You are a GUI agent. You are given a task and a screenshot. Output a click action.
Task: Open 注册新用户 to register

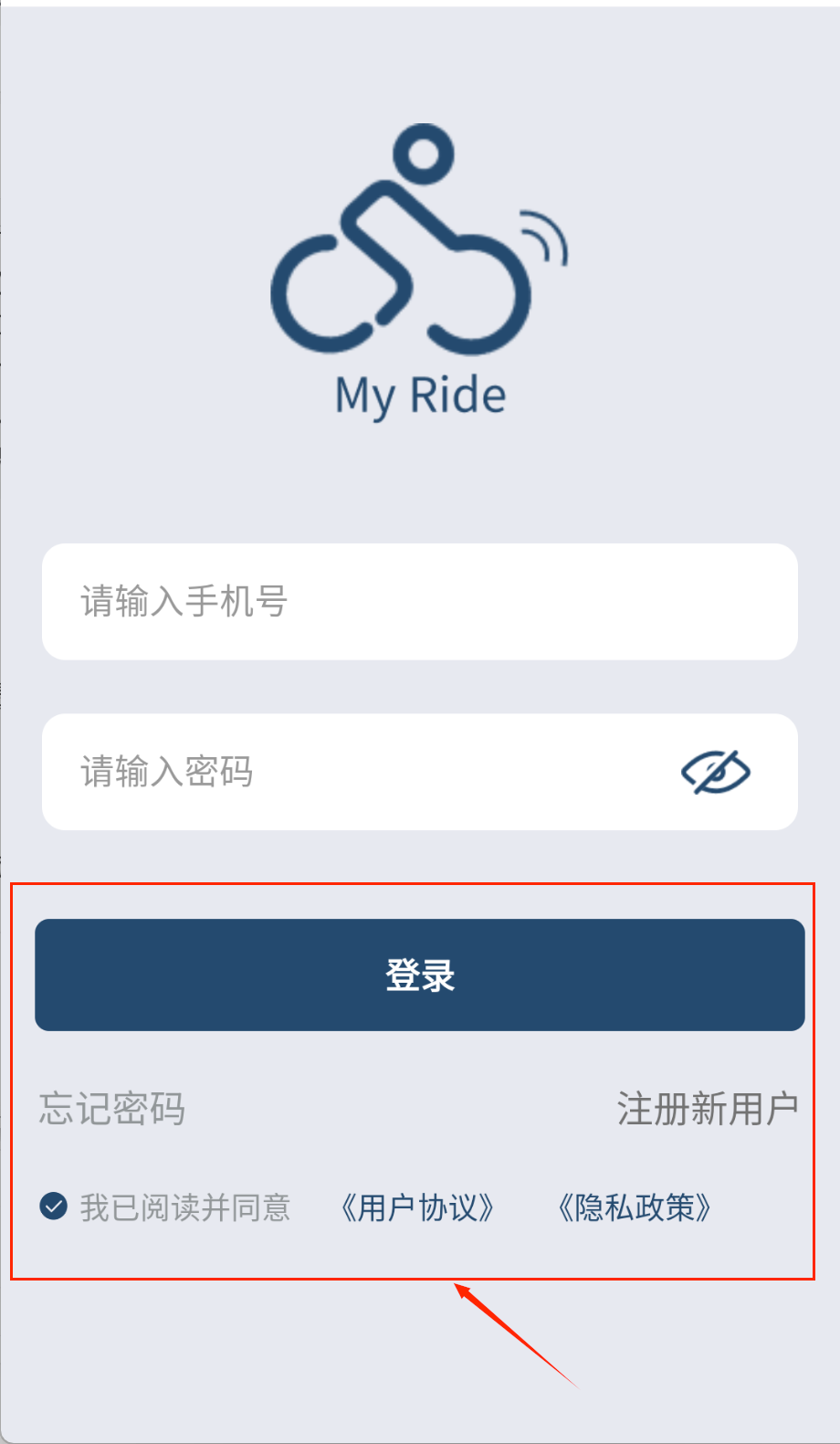(707, 1109)
